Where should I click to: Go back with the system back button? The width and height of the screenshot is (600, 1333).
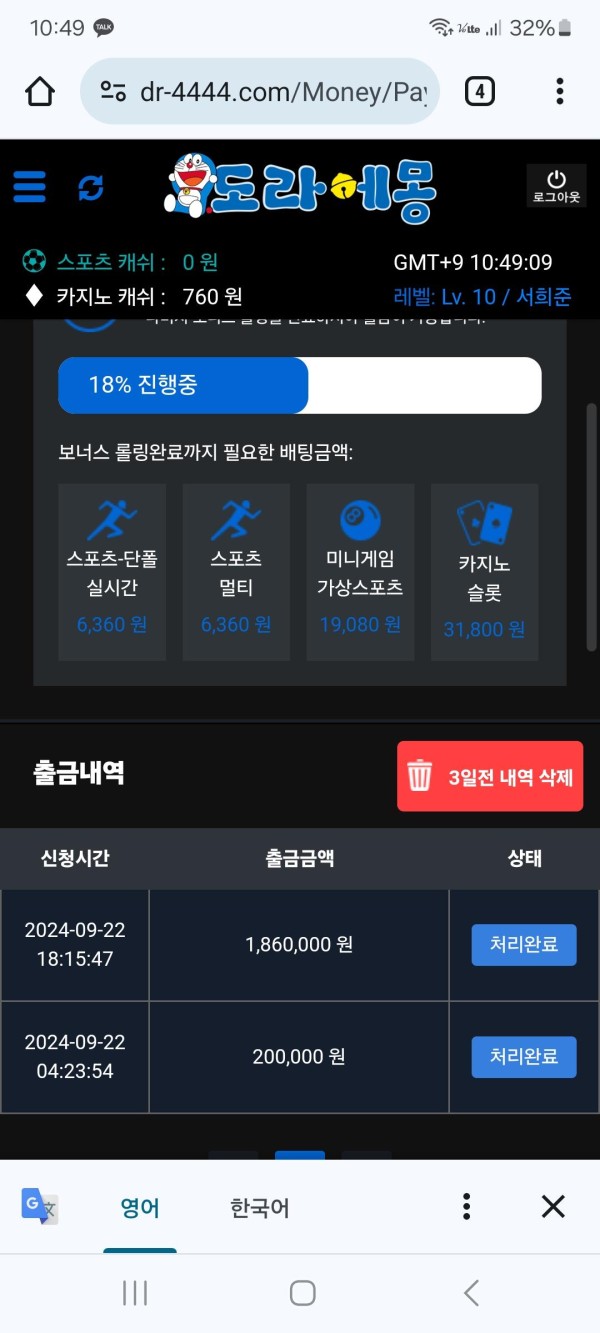(x=471, y=1293)
